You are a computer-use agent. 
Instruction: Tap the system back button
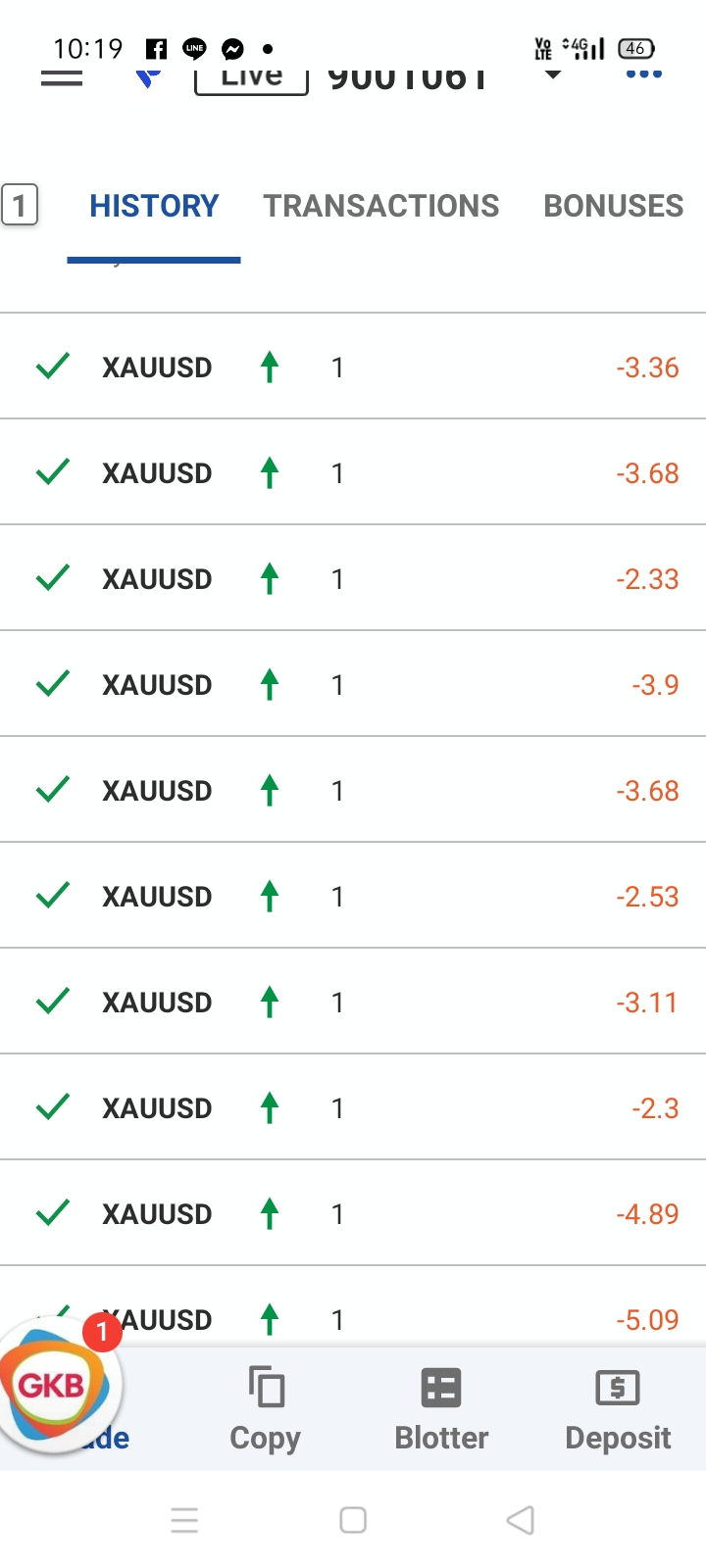[x=520, y=1520]
